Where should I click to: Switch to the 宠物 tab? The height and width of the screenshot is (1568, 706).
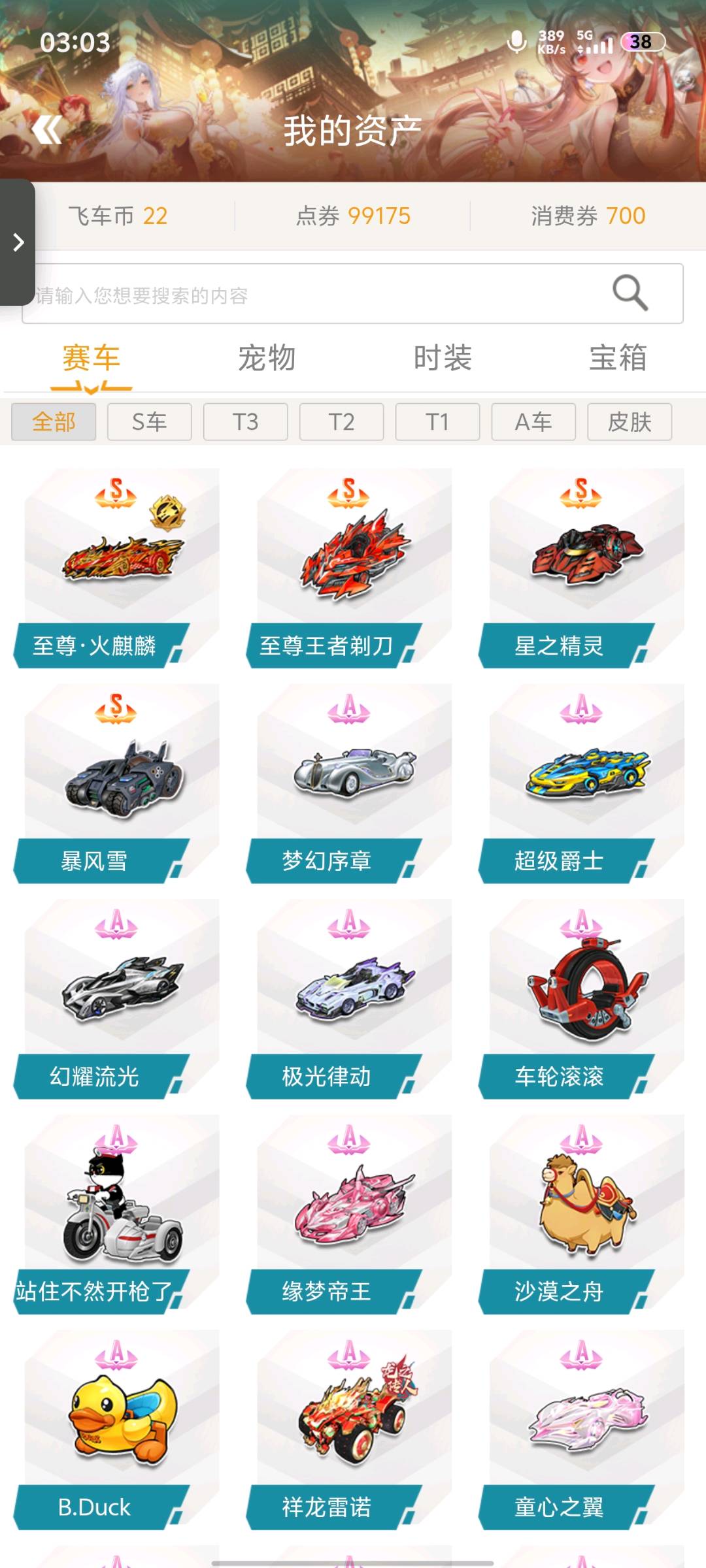pos(267,358)
